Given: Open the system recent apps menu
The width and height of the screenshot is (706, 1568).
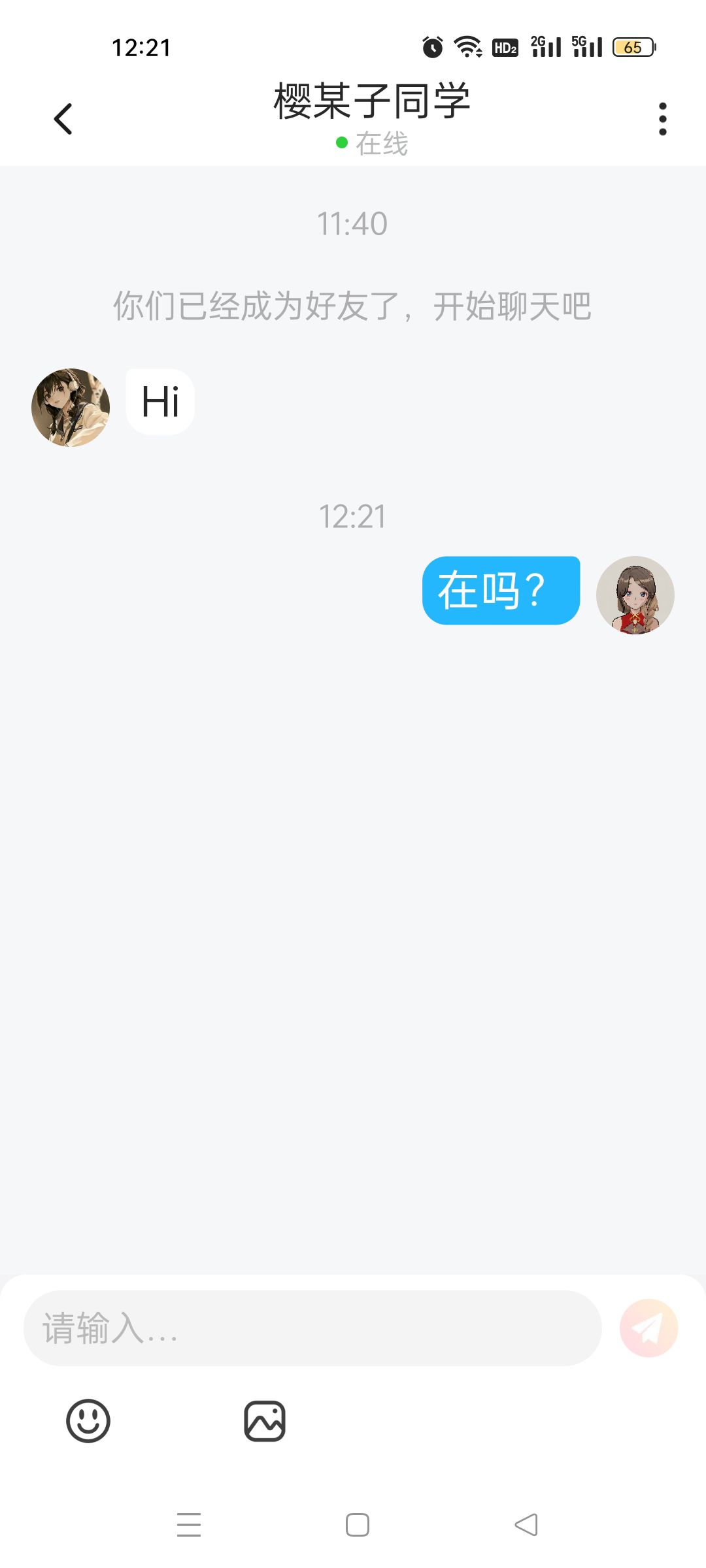Looking at the screenshot, I should tap(189, 1525).
